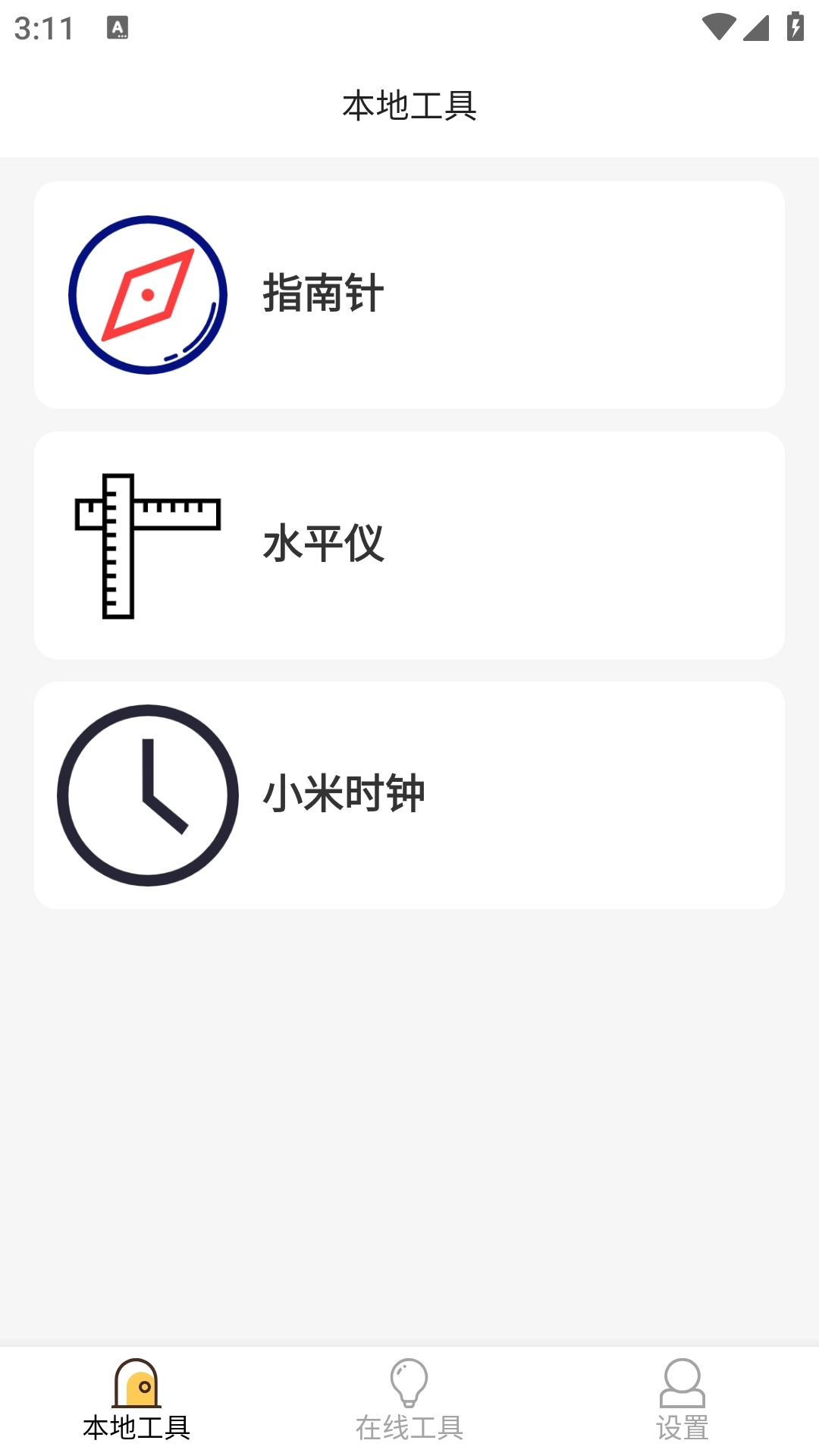The image size is (819, 1456).
Task: Click the clock time 3:11 in status bar
Action: (x=45, y=25)
